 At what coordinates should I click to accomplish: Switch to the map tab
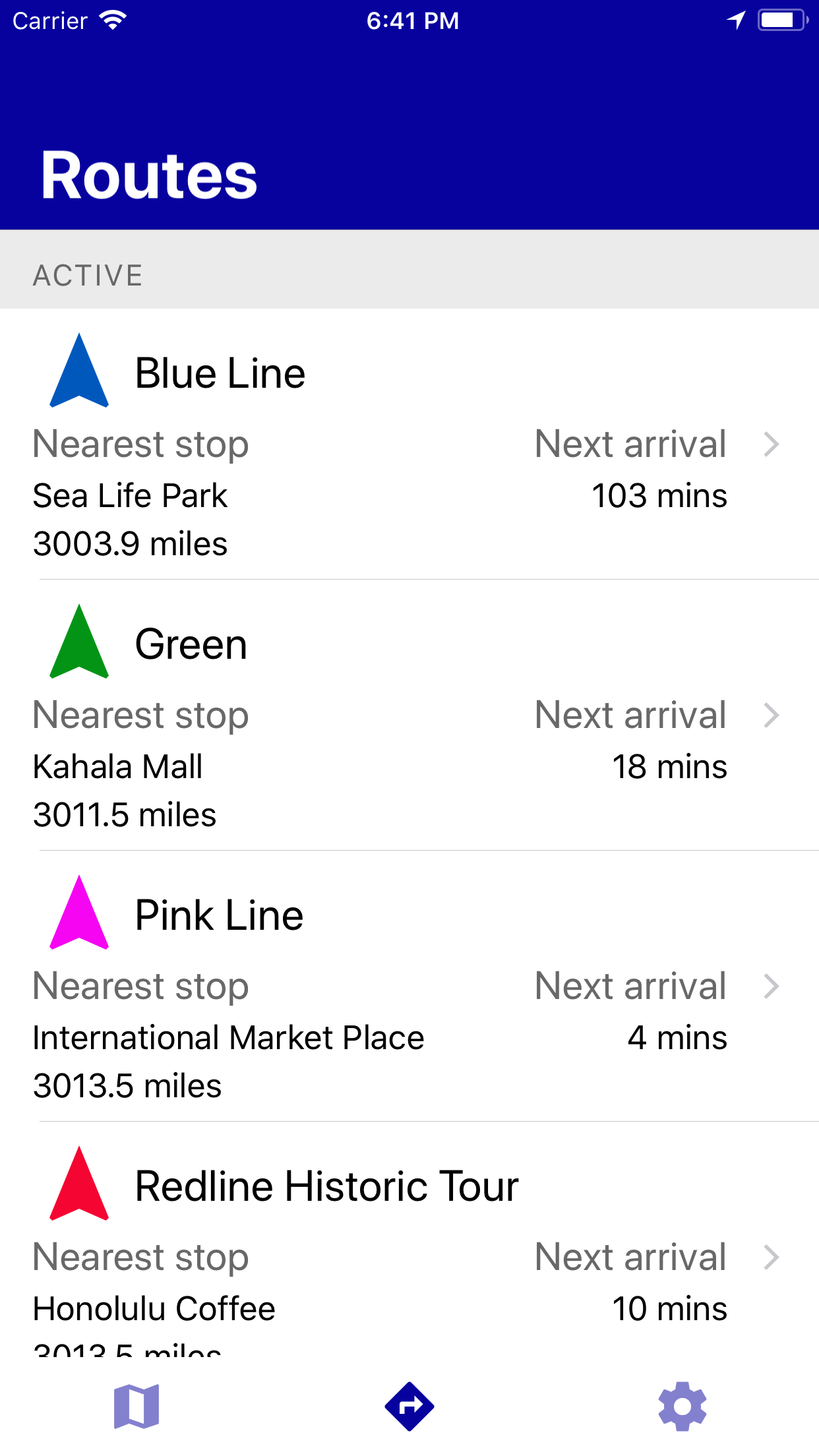click(136, 1407)
